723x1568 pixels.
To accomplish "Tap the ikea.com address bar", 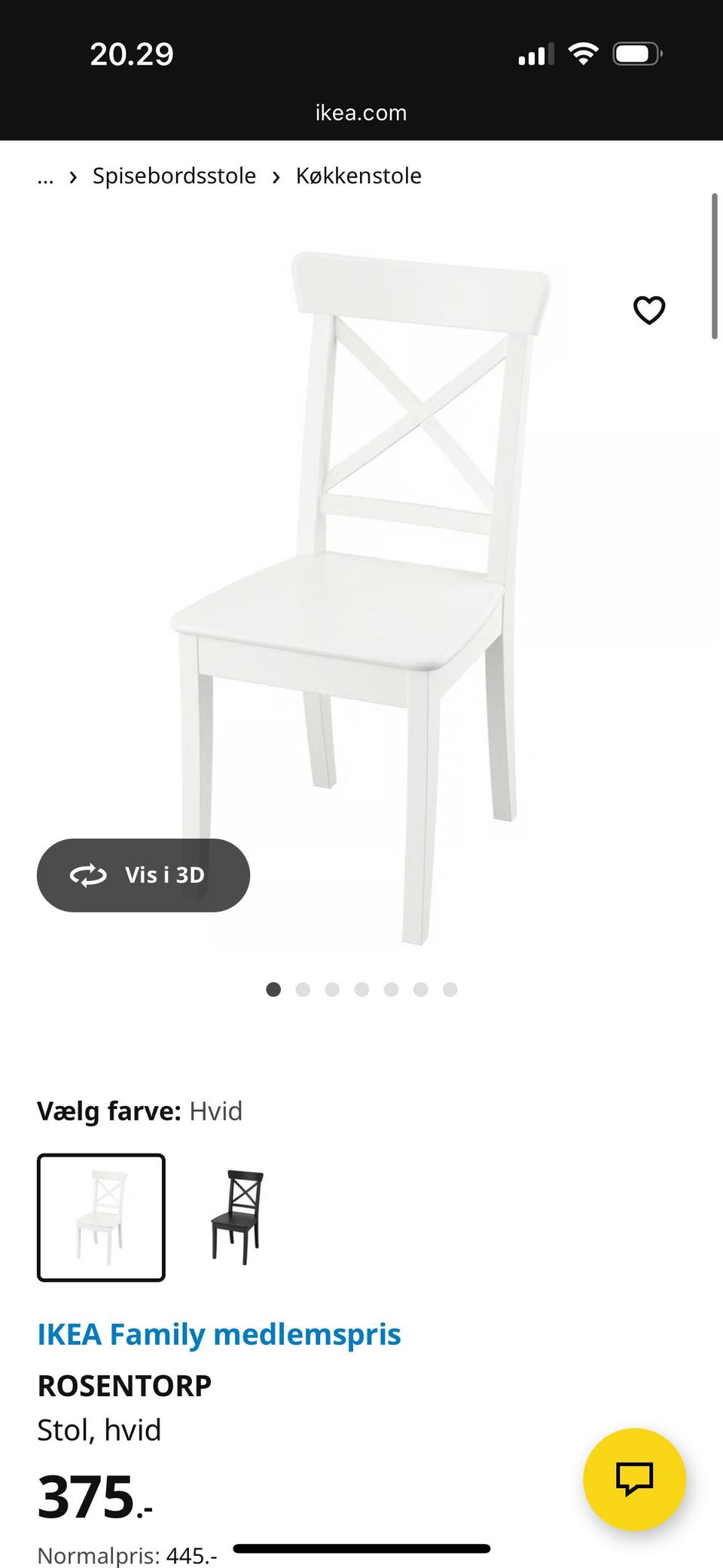I will click(x=361, y=113).
